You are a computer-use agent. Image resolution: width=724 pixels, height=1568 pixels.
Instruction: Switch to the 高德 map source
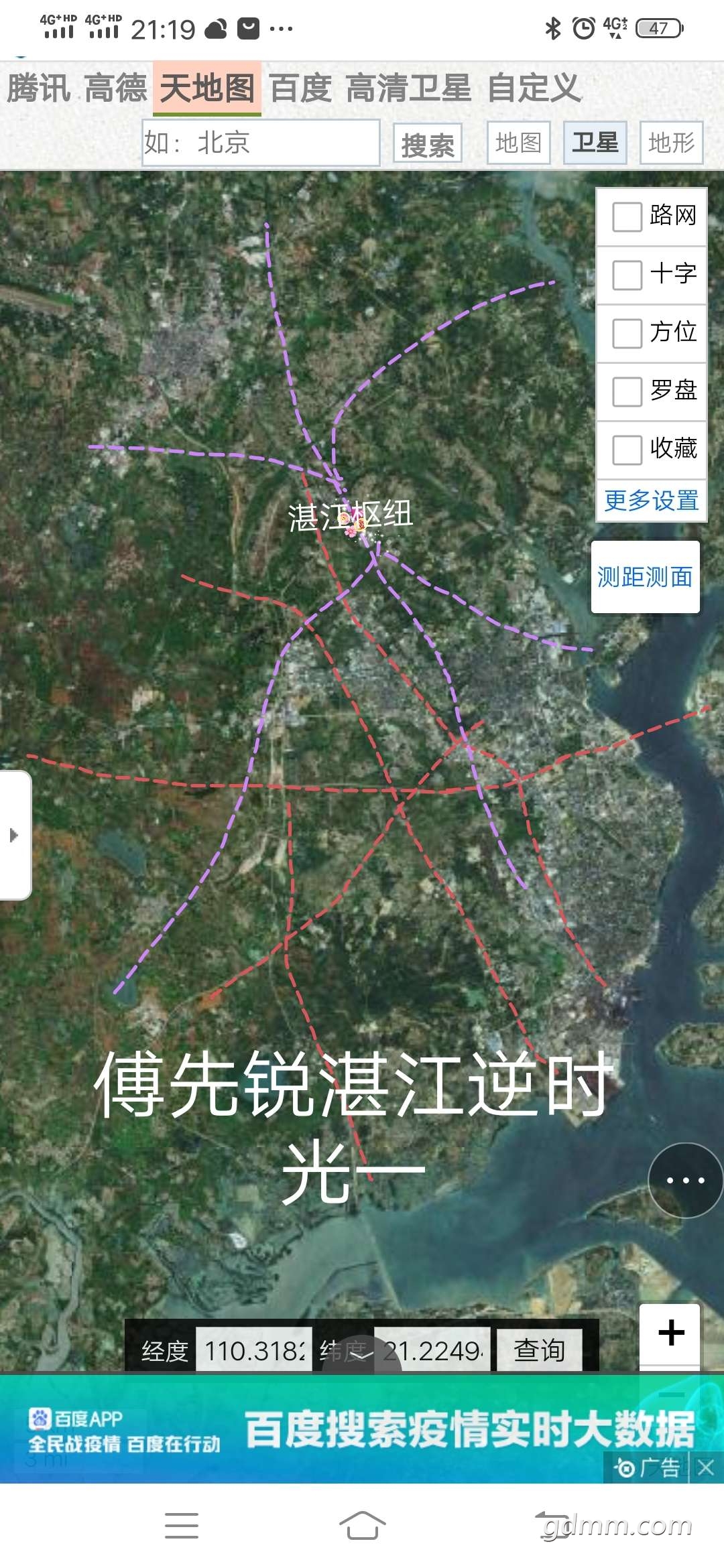pos(116,88)
